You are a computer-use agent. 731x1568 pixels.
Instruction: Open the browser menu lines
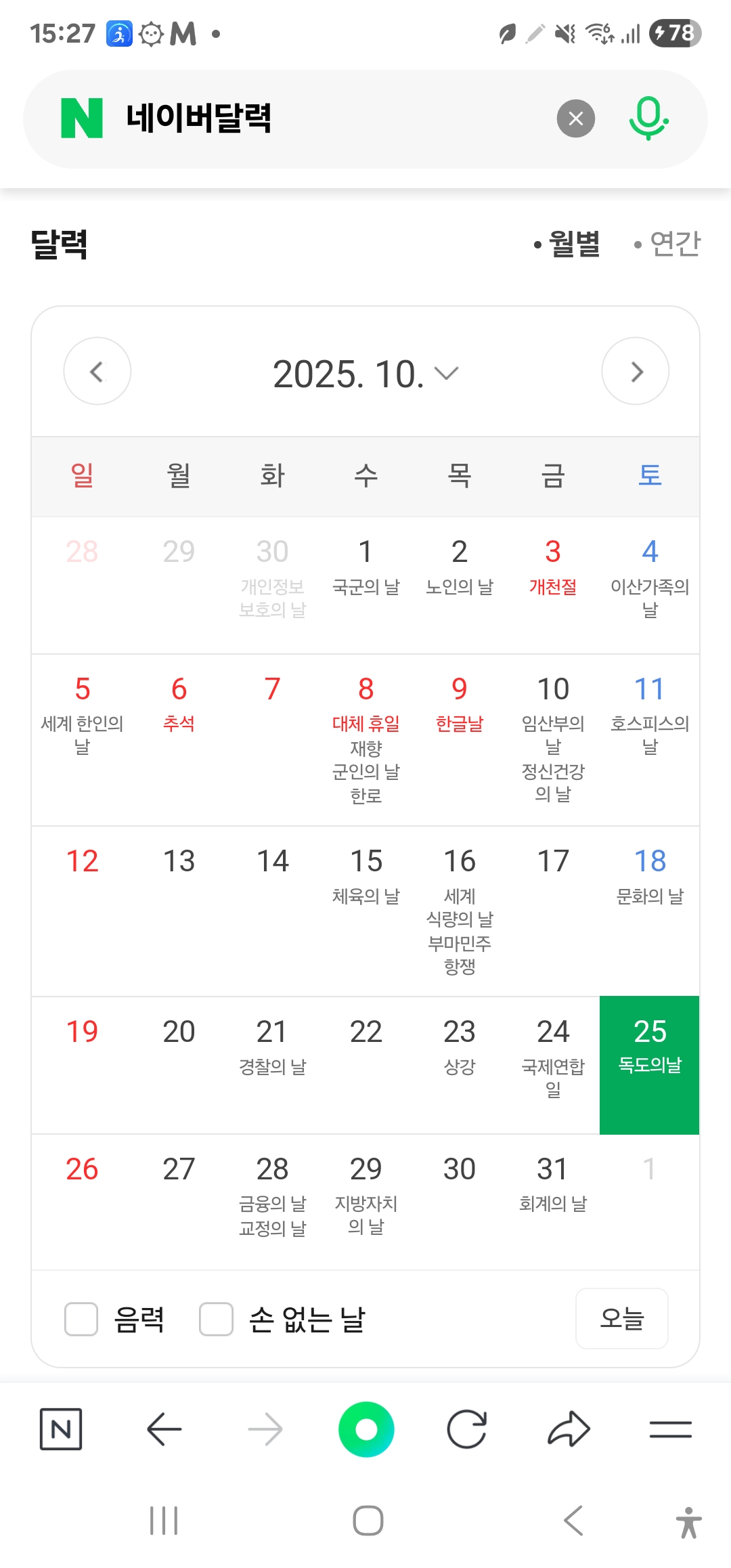point(670,1429)
